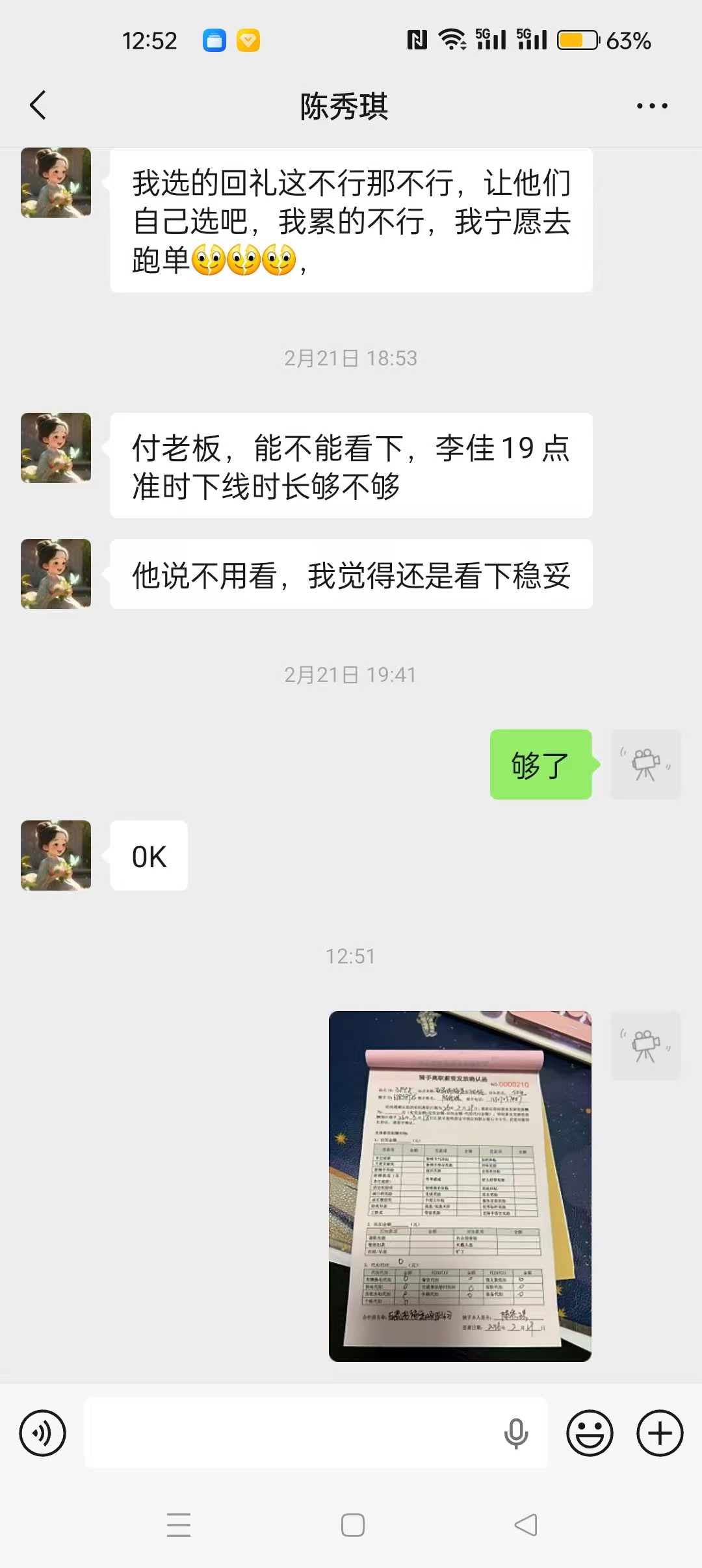Viewport: 702px width, 1568px height.
Task: Focus the message text field
Action: click(x=292, y=1433)
